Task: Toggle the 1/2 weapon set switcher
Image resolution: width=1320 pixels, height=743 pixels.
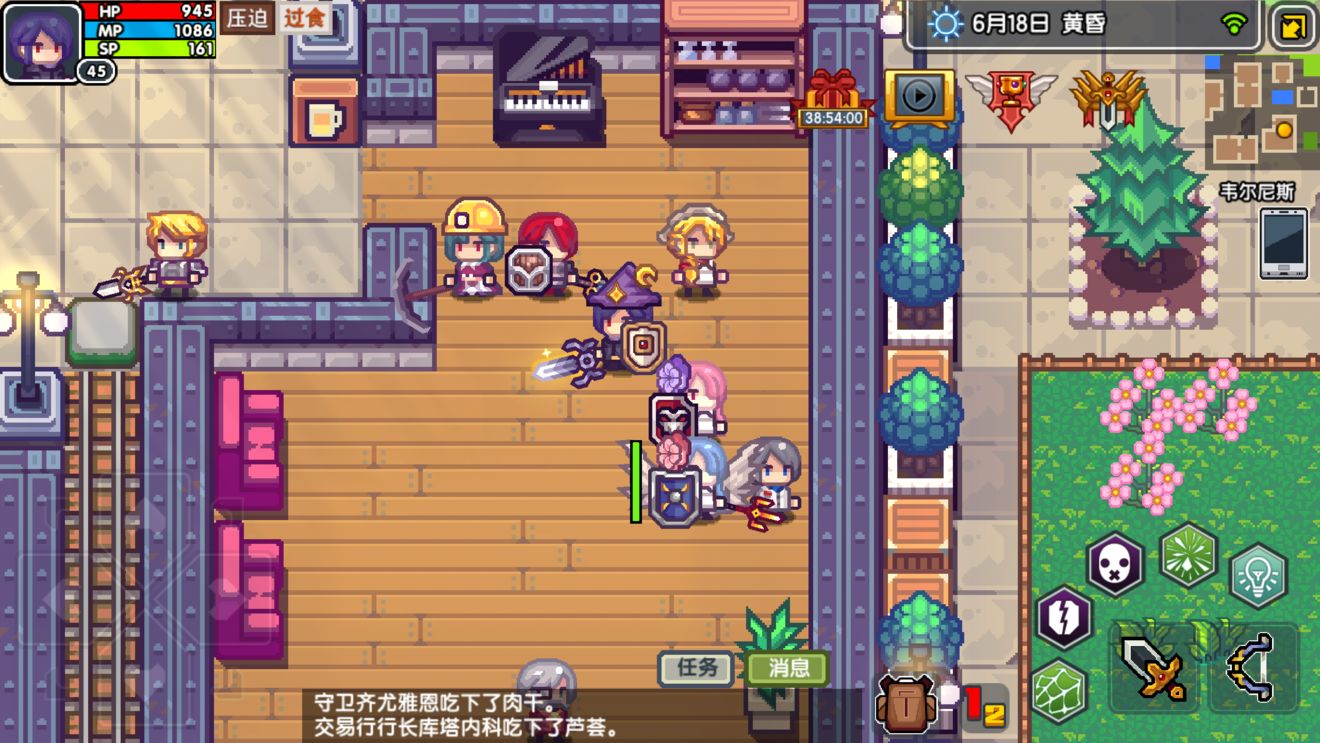Action: click(x=985, y=707)
